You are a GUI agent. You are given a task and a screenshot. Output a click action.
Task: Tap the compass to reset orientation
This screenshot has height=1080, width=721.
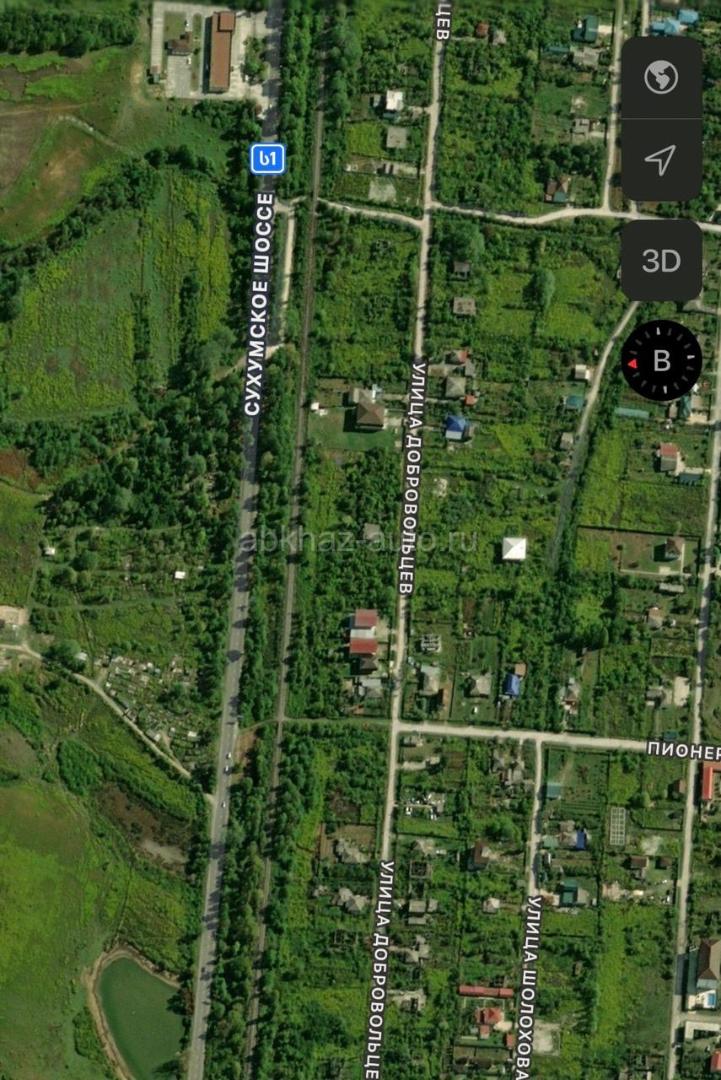[x=661, y=361]
